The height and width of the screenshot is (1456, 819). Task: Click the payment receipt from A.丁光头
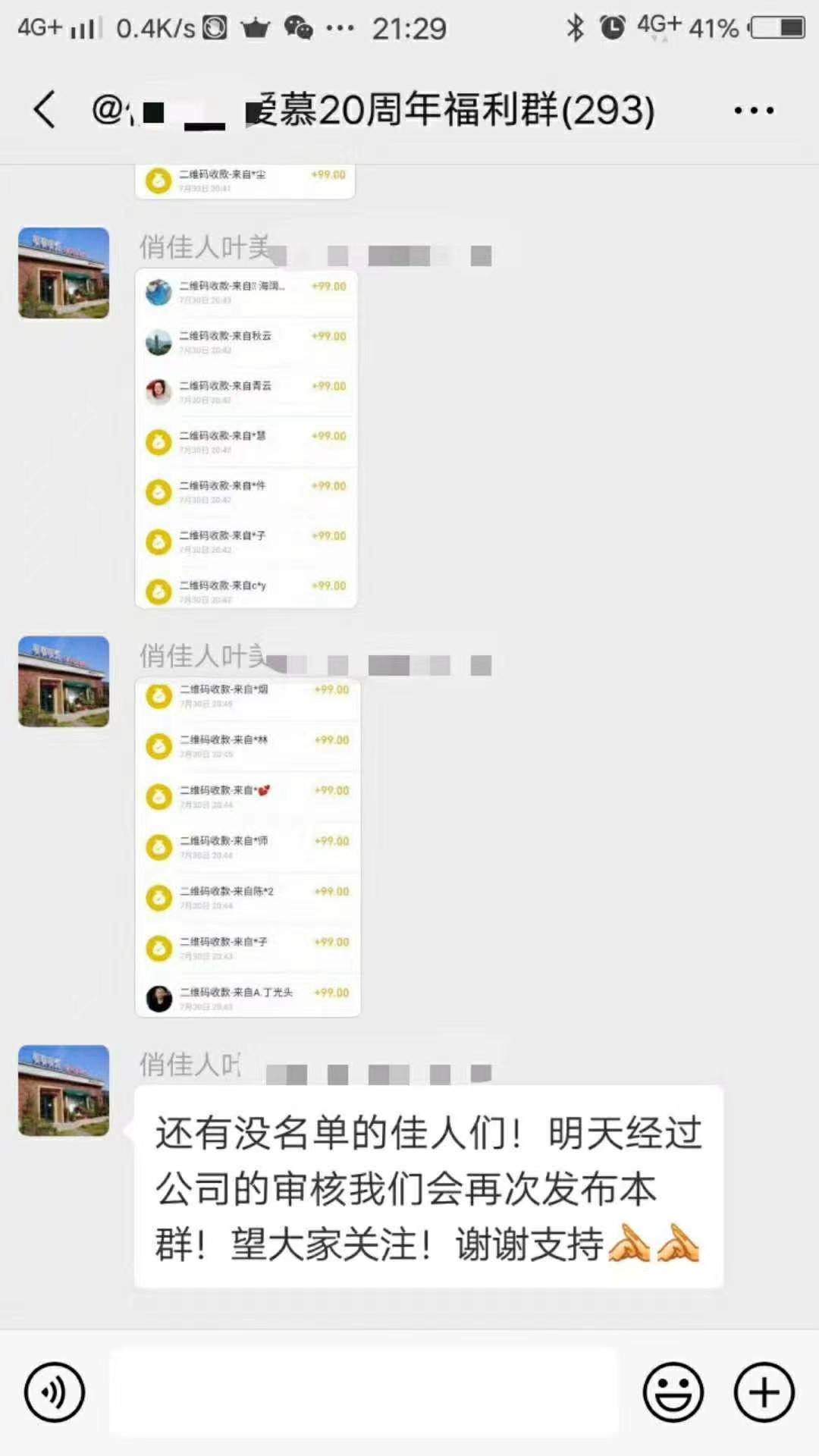pos(246,997)
